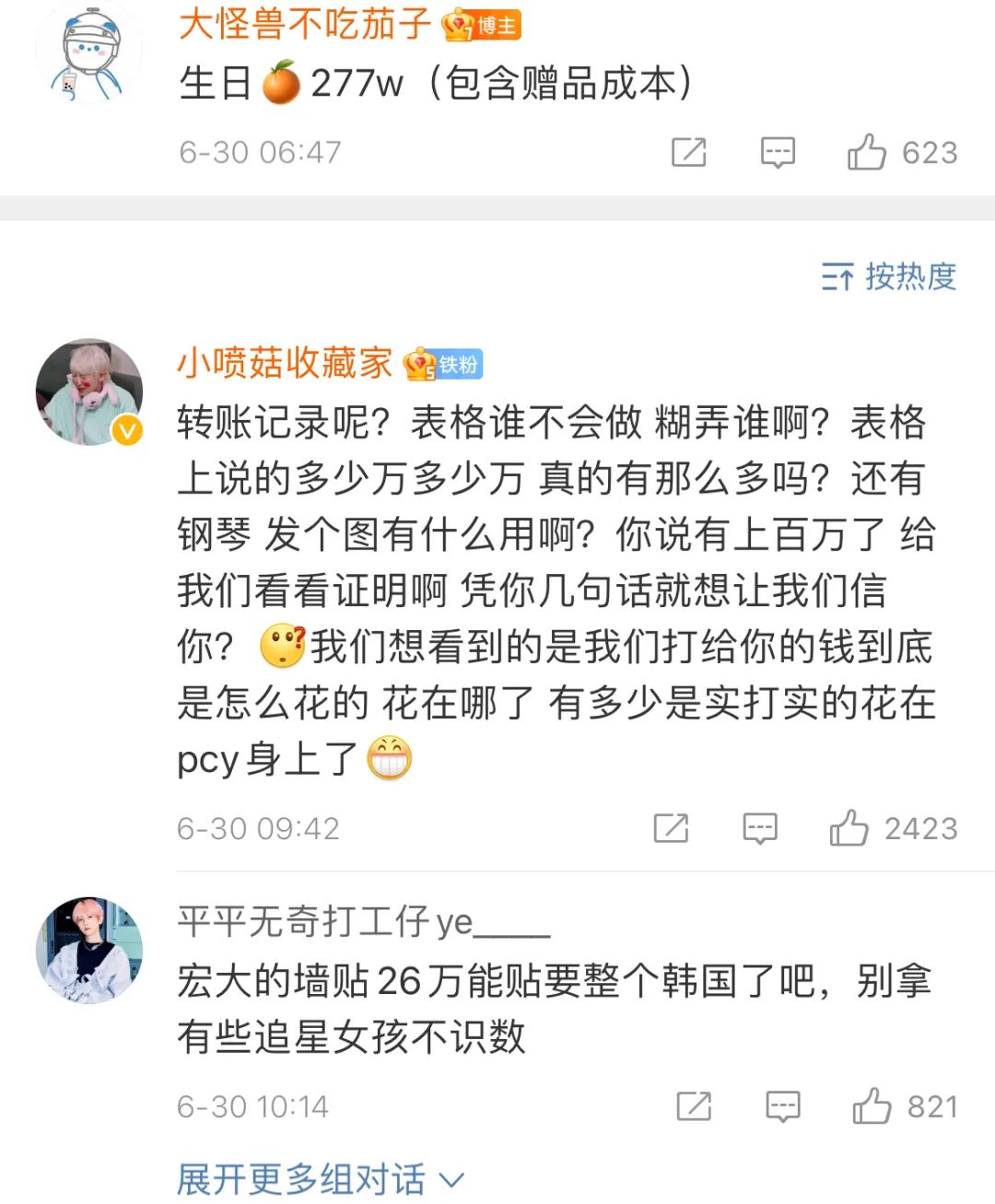The height and width of the screenshot is (1204, 995).
Task: Open comments on the 生日 277w post
Action: [x=778, y=152]
